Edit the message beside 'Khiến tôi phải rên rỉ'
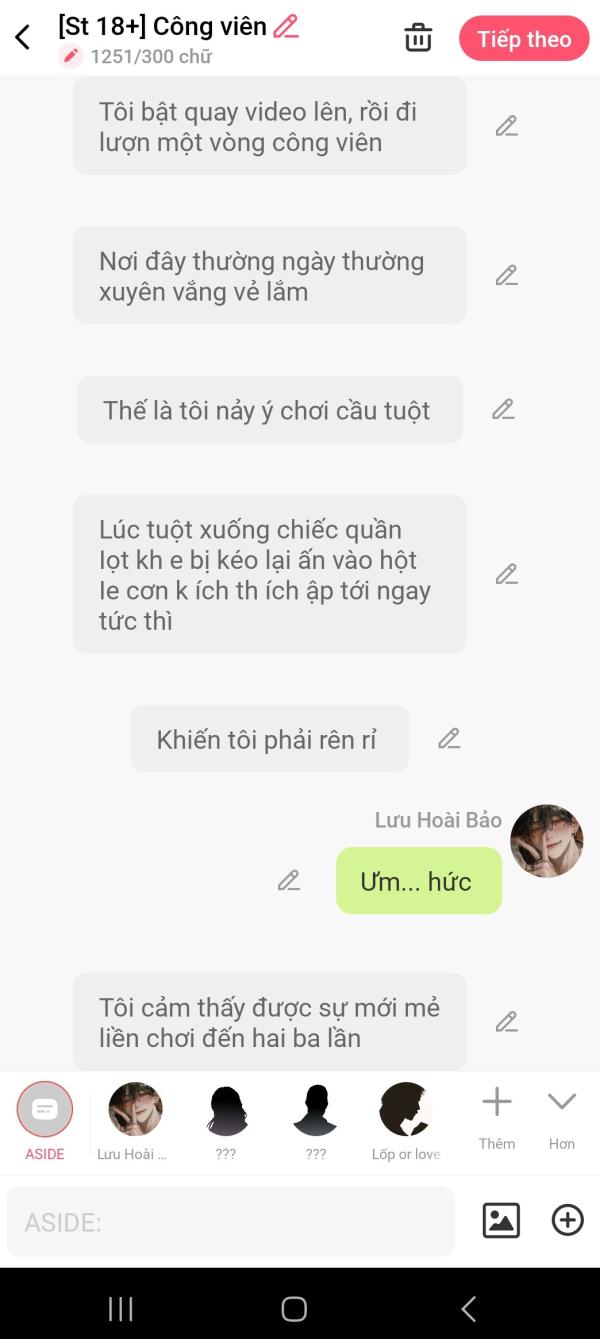 (449, 739)
